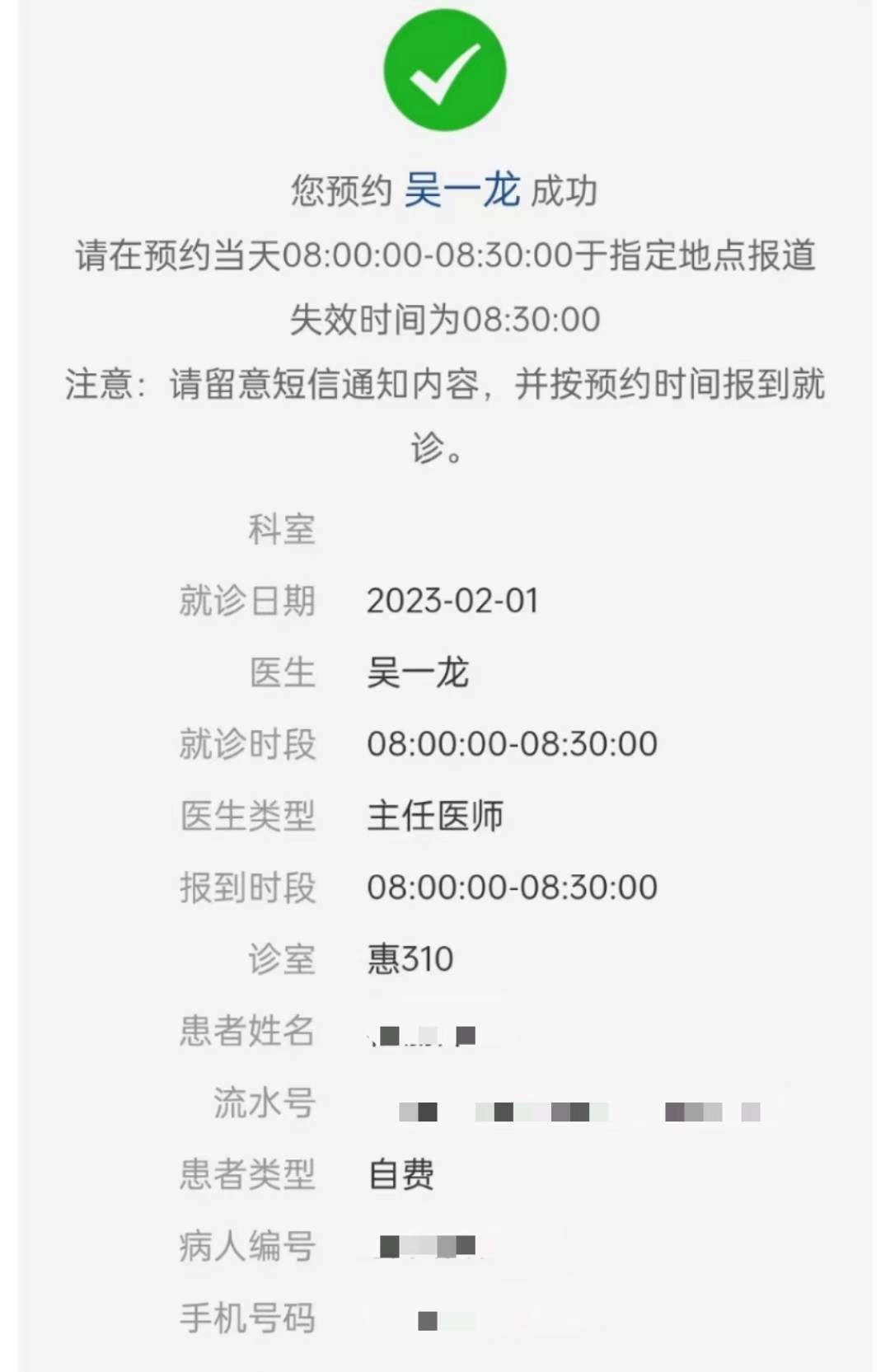Click the report instruction text line
This screenshot has width=890, height=1372.
[443, 257]
